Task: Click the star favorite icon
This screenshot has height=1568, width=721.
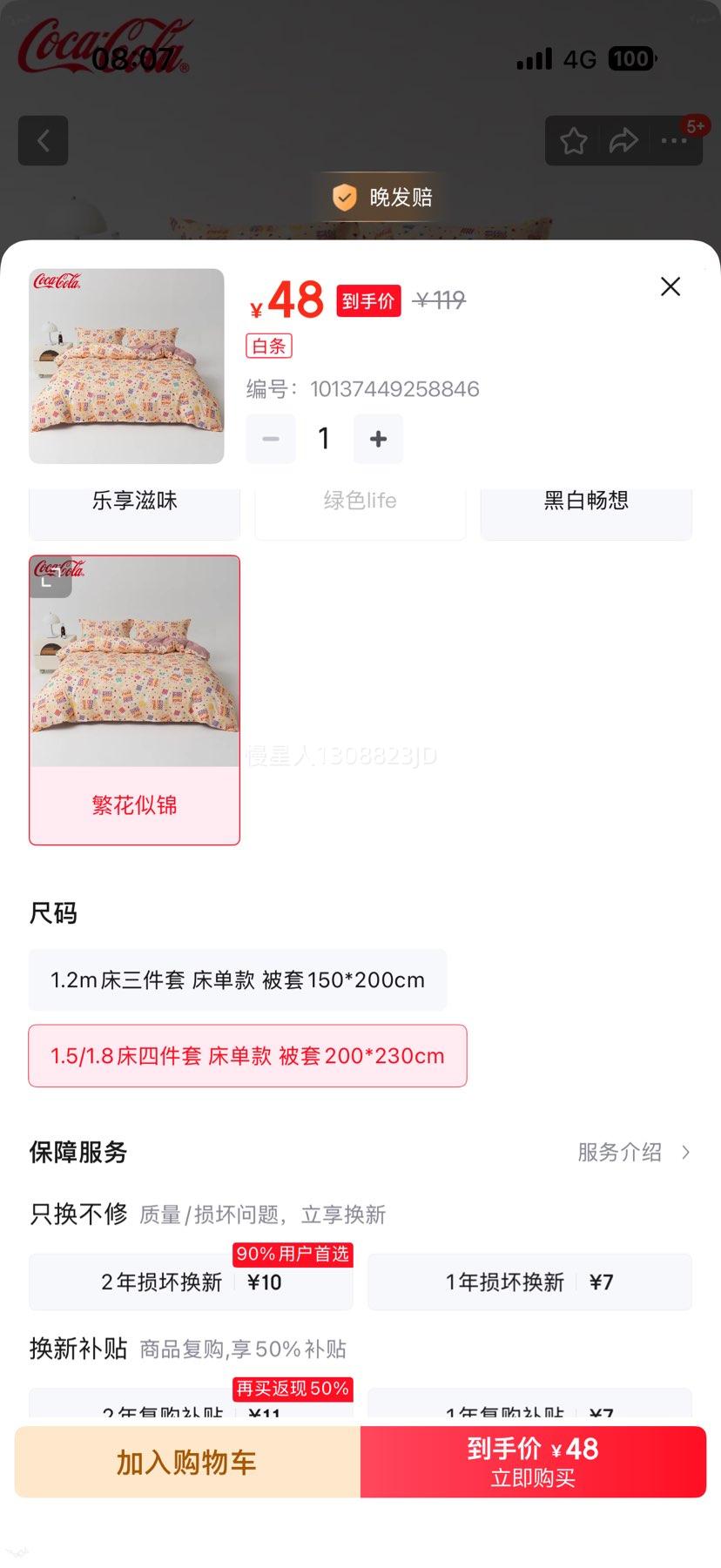Action: click(573, 140)
